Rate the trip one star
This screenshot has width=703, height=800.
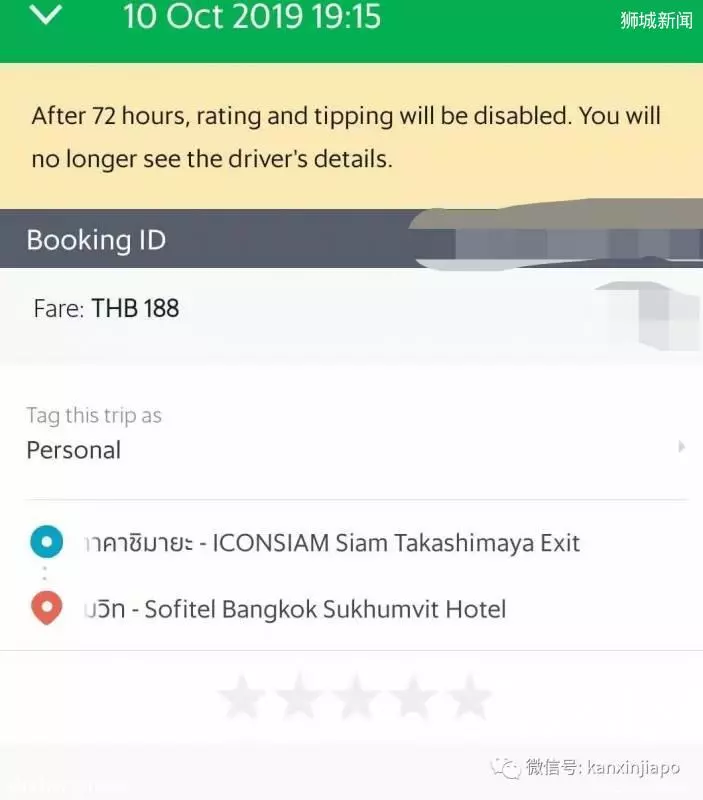pos(241,697)
